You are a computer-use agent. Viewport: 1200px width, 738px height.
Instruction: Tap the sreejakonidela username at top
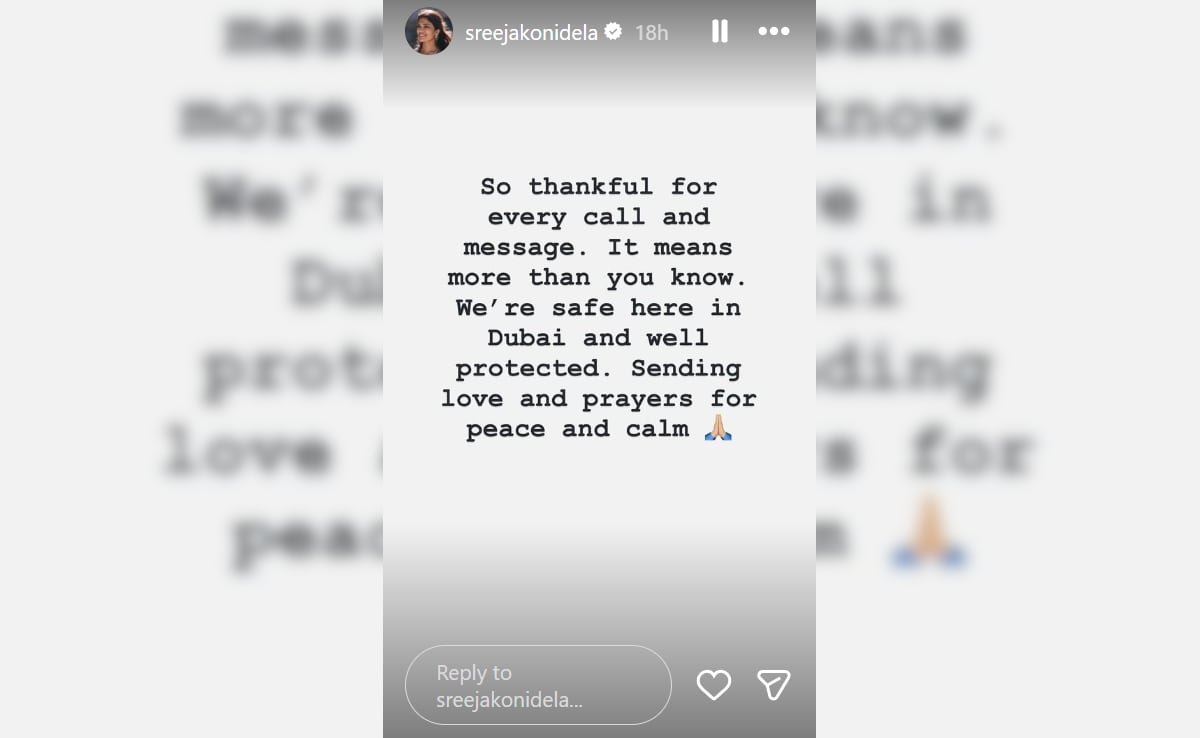click(531, 32)
